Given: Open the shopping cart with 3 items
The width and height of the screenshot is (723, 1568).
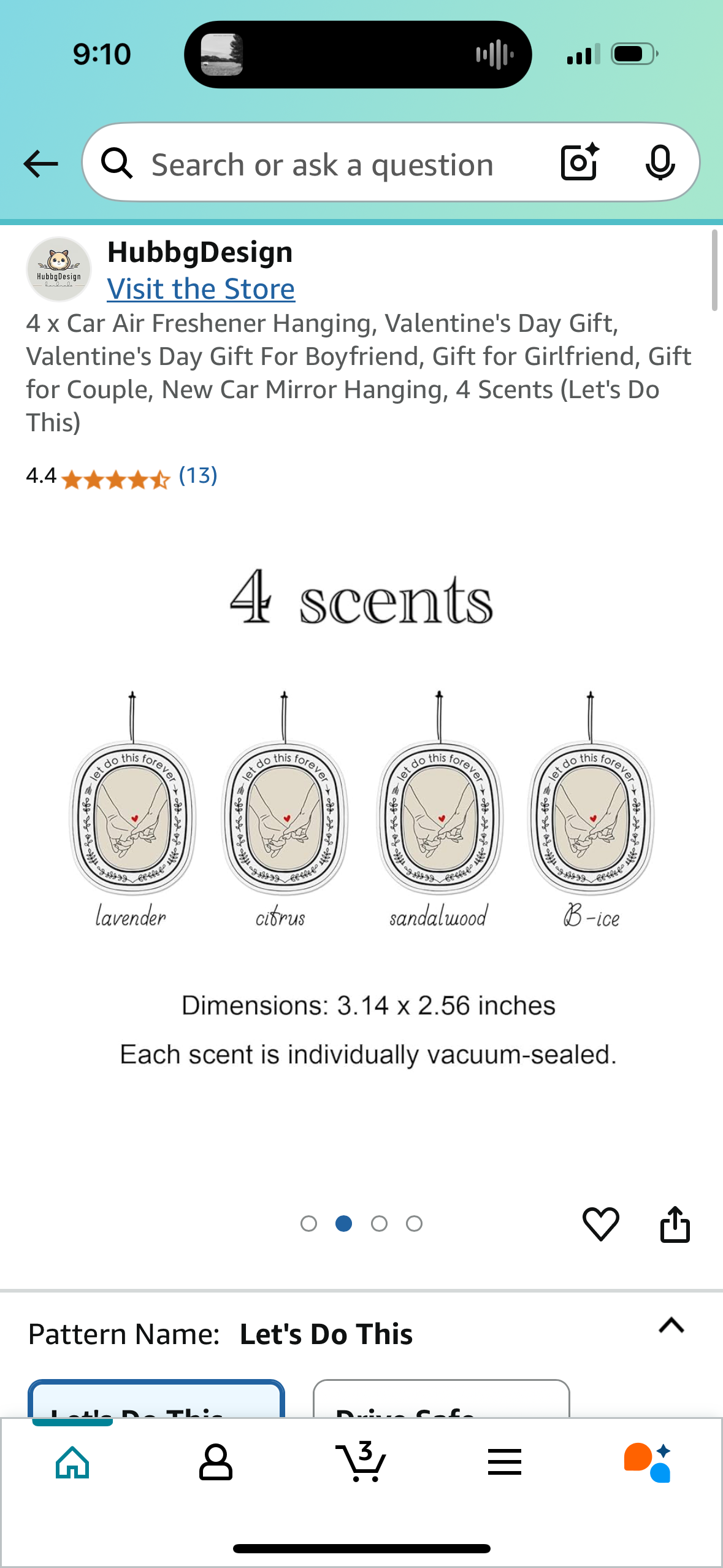Looking at the screenshot, I should click(361, 1462).
